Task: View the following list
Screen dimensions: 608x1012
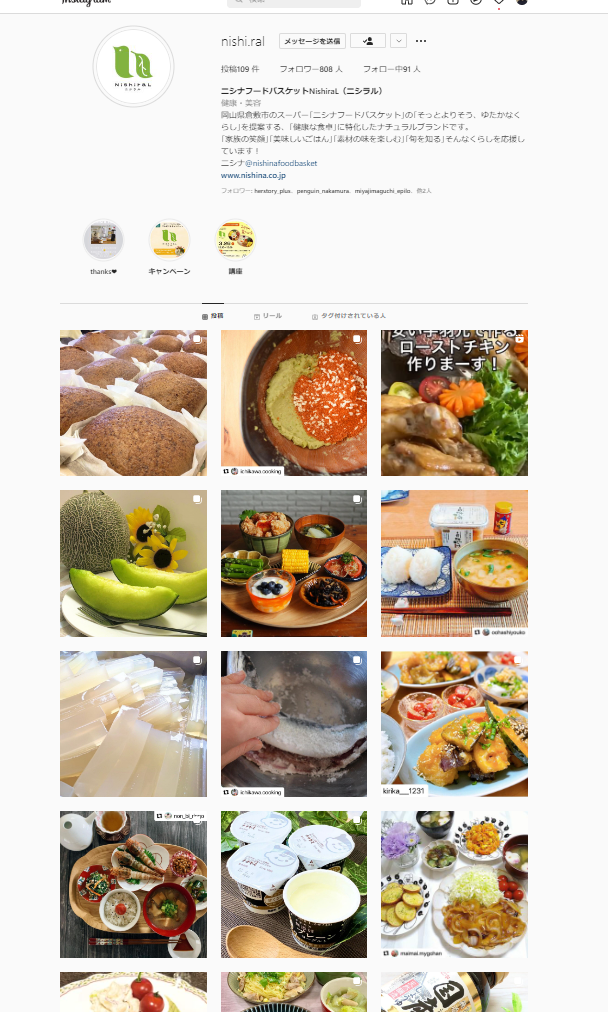Action: (x=391, y=70)
